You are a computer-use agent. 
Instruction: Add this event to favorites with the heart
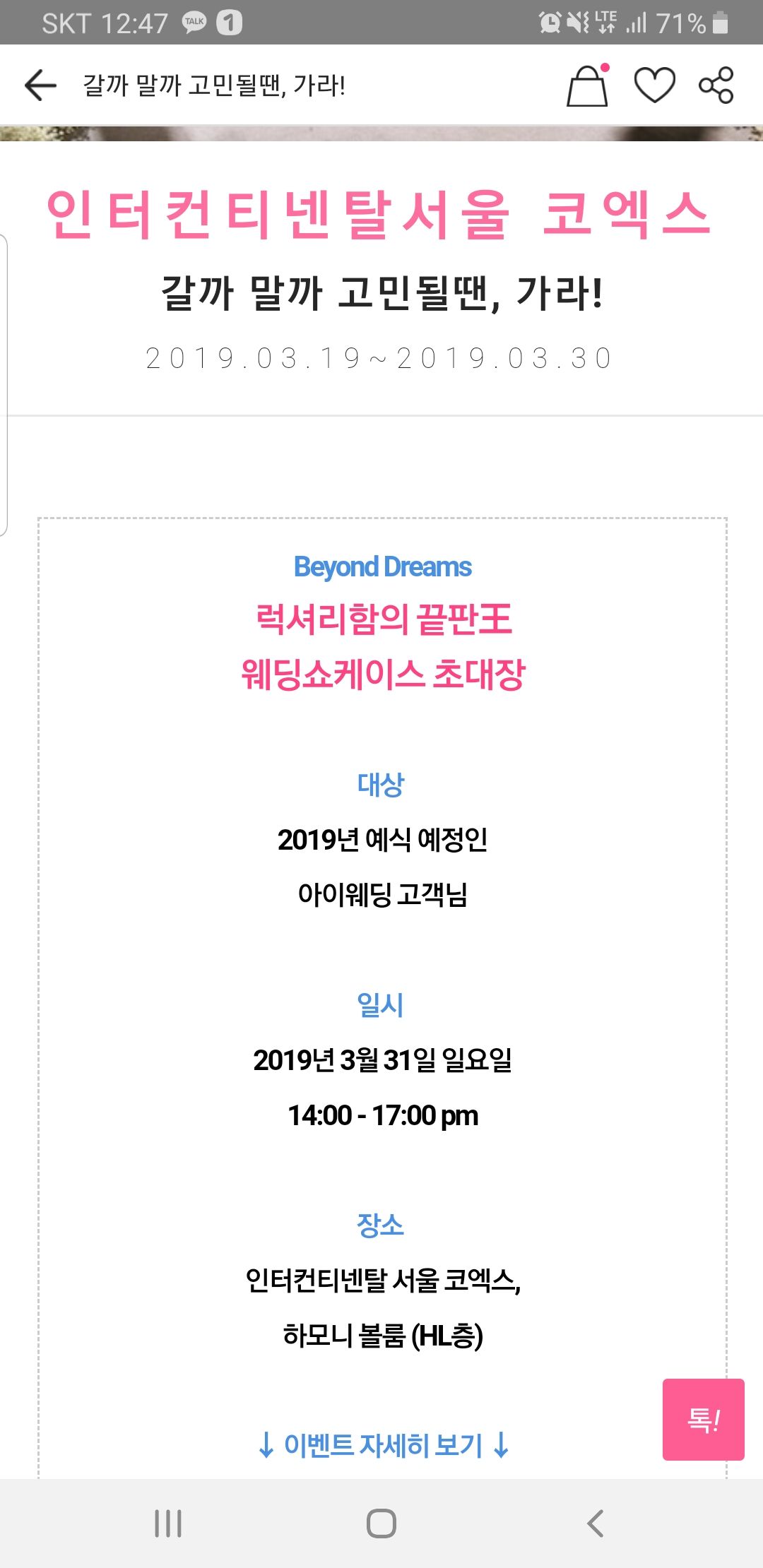(655, 85)
